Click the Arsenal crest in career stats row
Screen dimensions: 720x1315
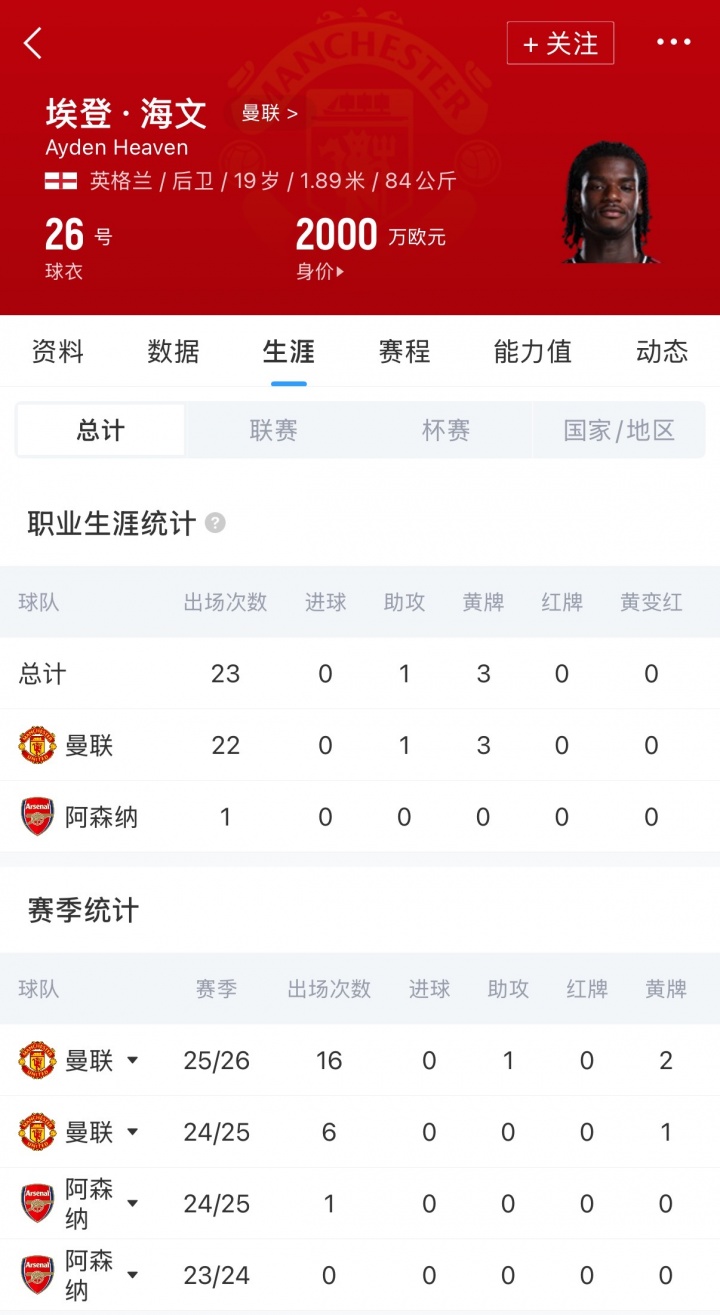[x=37, y=816]
